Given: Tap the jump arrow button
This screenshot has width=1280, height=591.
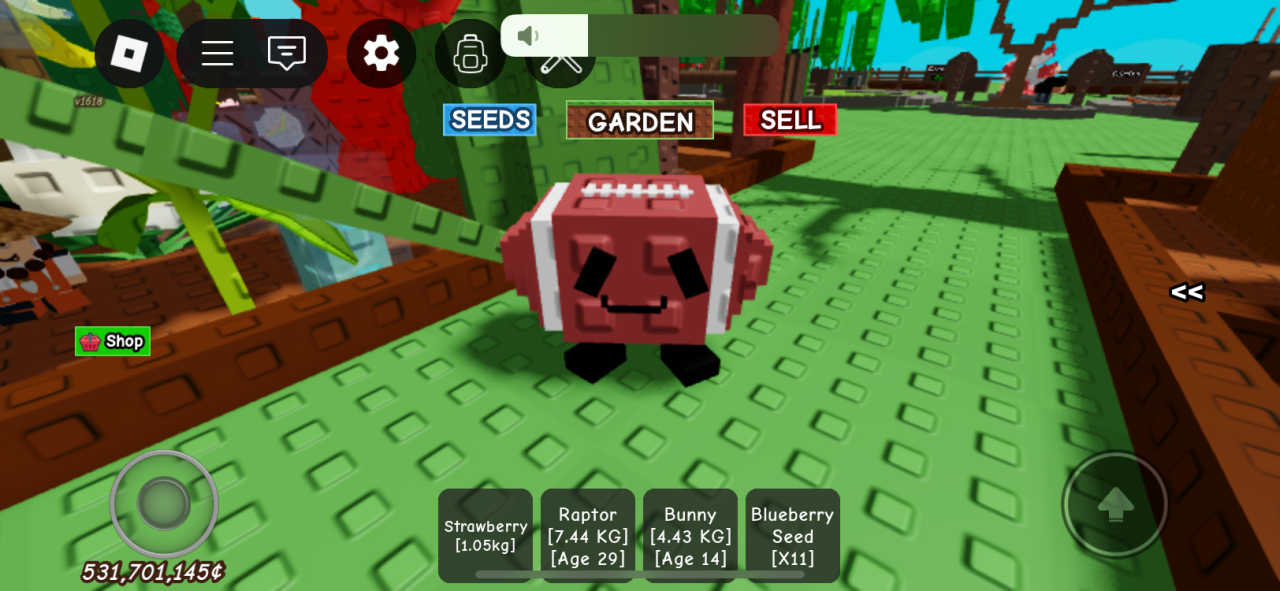Looking at the screenshot, I should [x=1115, y=504].
